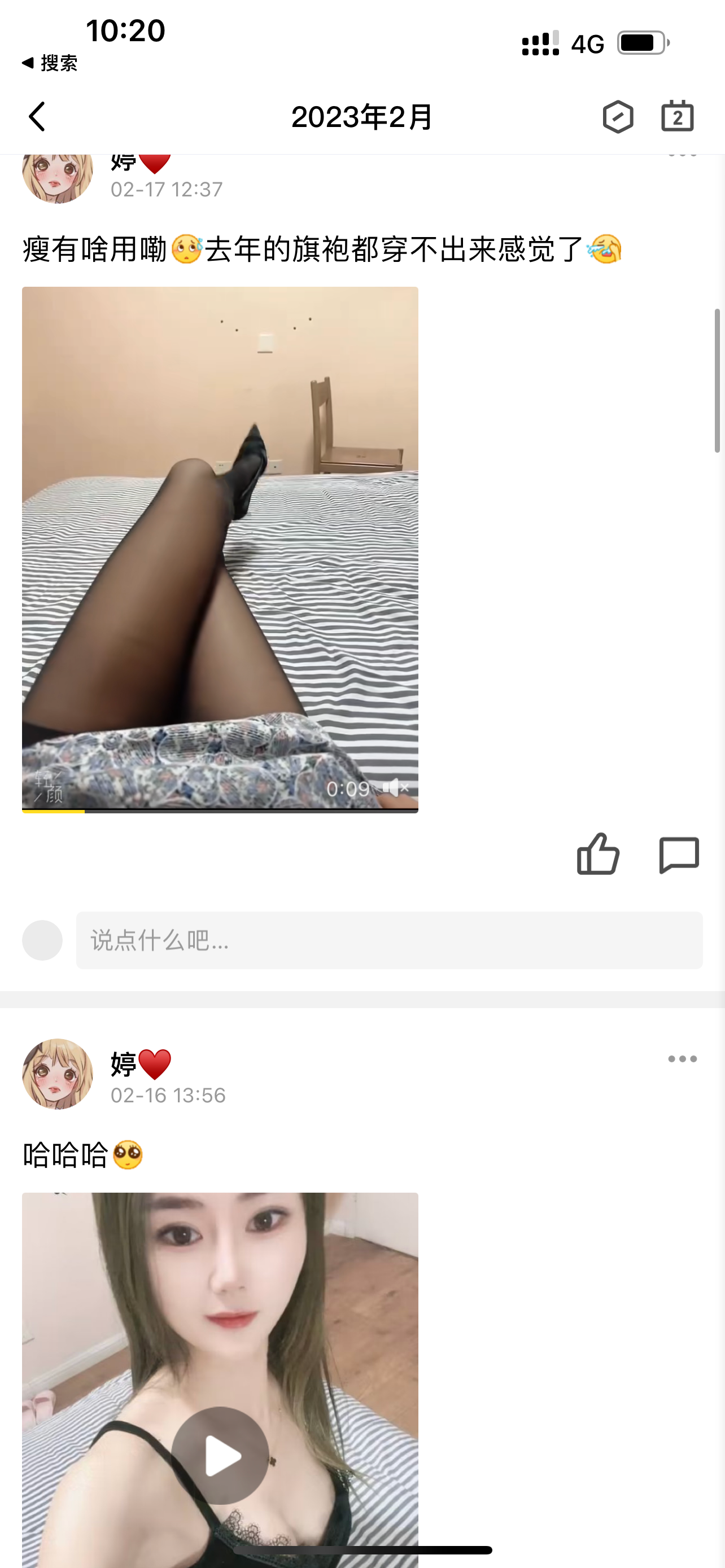Comment on the 02-17 12:37 post
Viewport: 725px width, 1568px height.
[x=679, y=855]
